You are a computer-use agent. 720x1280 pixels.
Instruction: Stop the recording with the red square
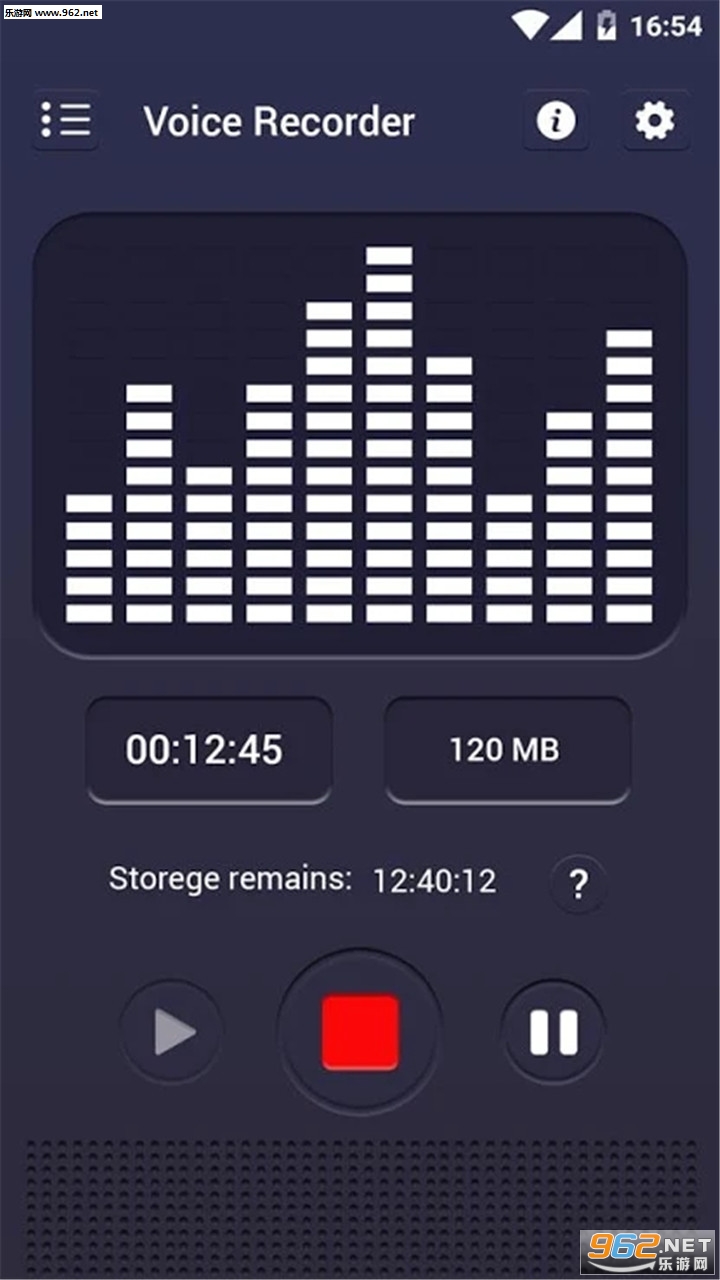(x=360, y=1031)
